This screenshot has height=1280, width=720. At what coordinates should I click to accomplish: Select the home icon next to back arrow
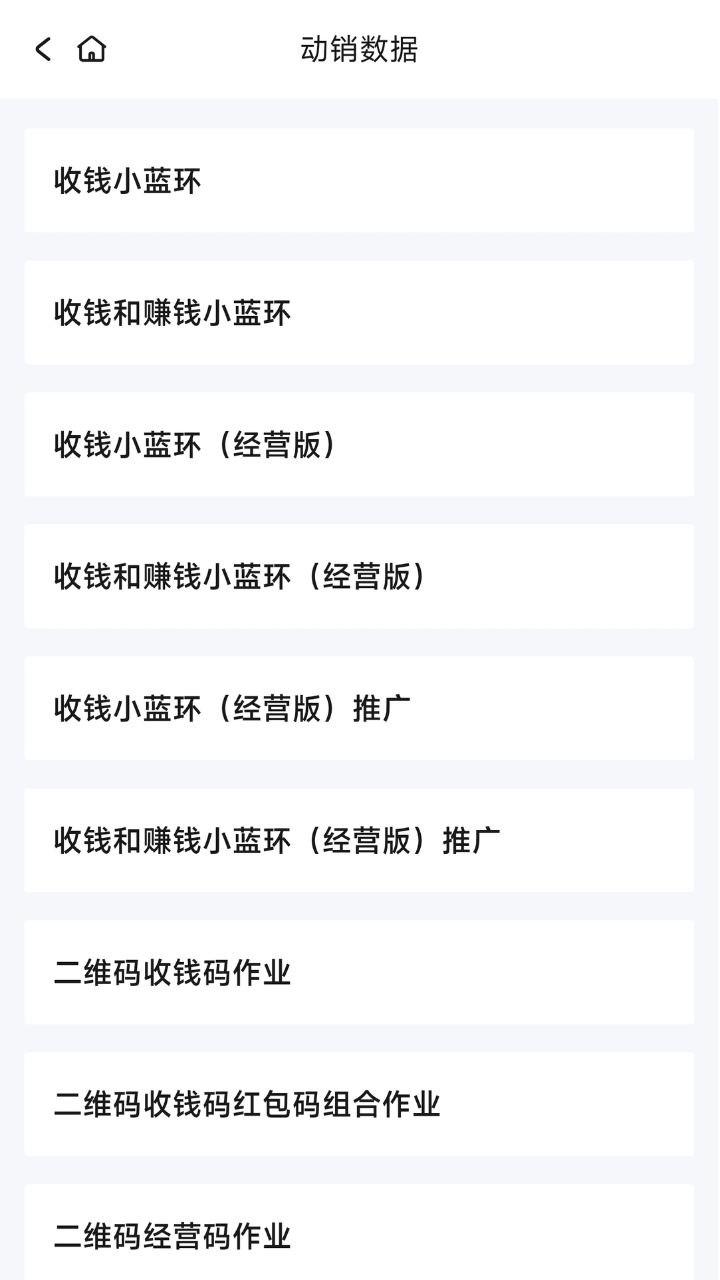(x=90, y=48)
